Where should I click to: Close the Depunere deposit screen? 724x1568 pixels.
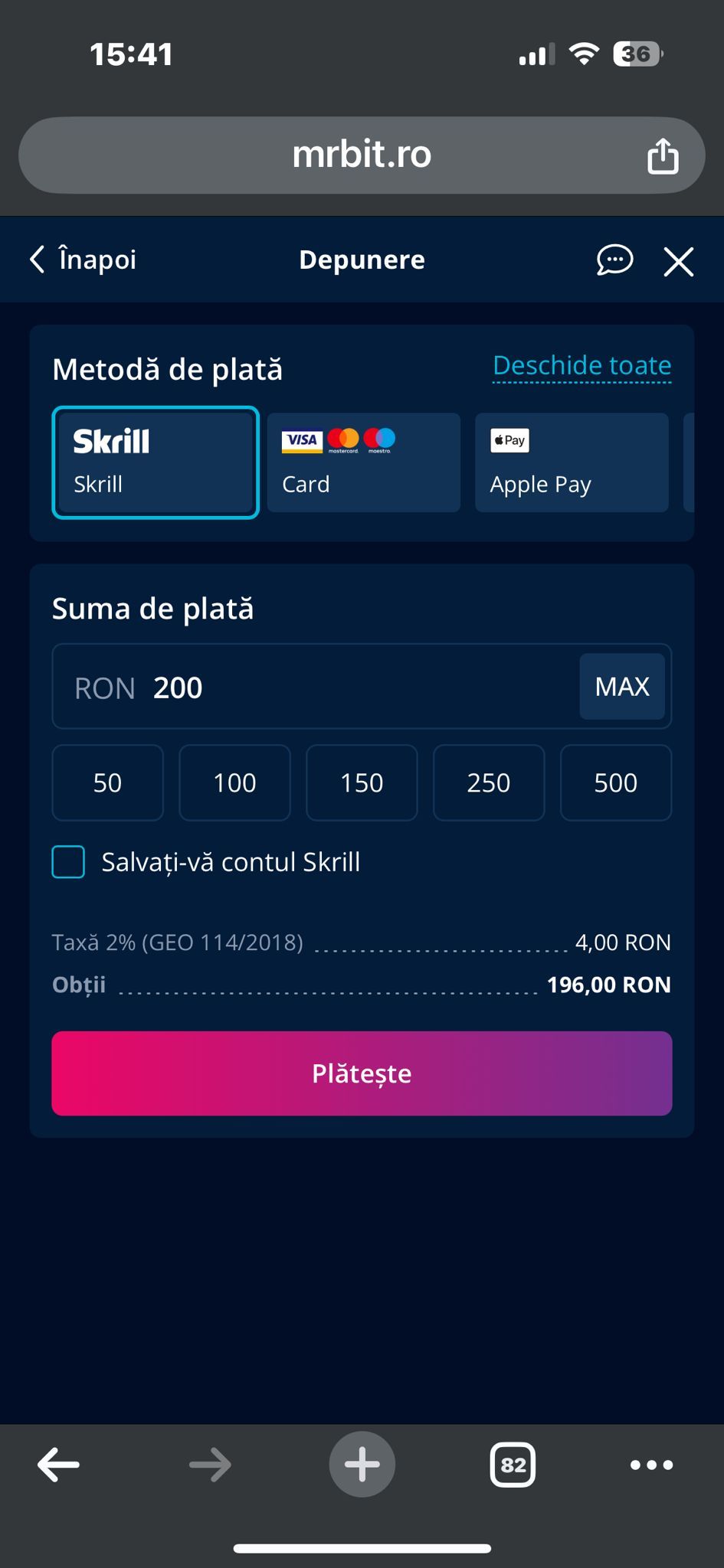point(678,261)
